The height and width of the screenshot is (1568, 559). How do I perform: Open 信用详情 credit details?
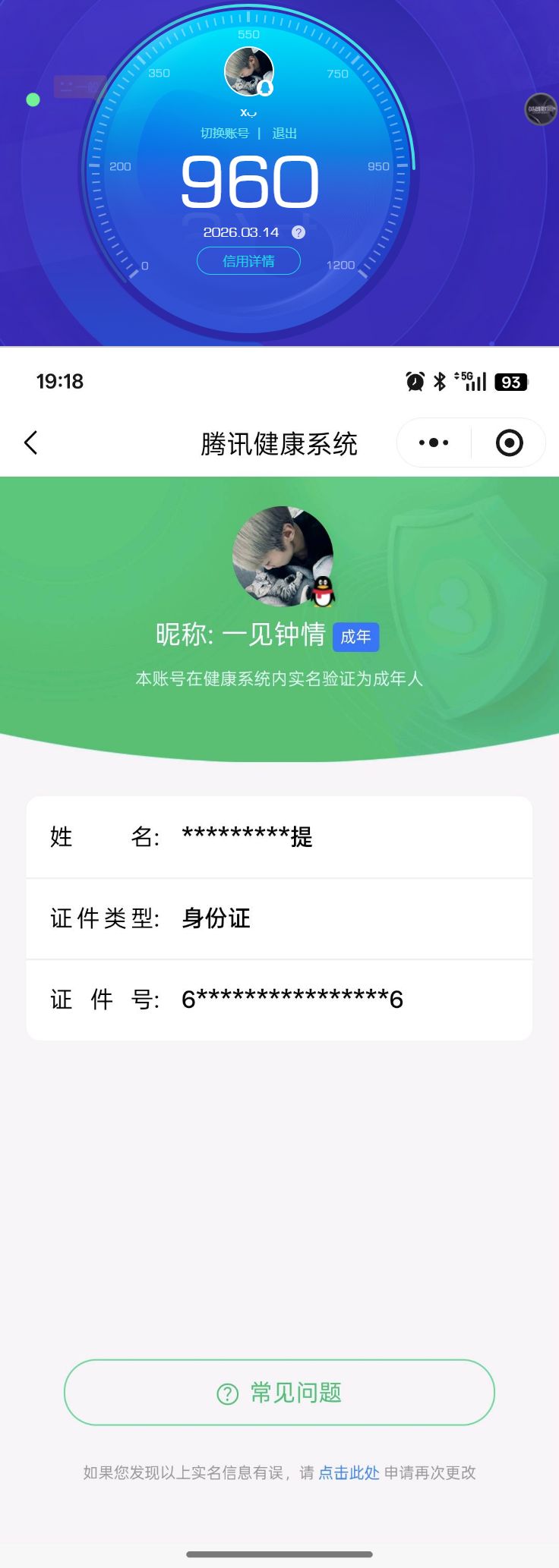(248, 261)
